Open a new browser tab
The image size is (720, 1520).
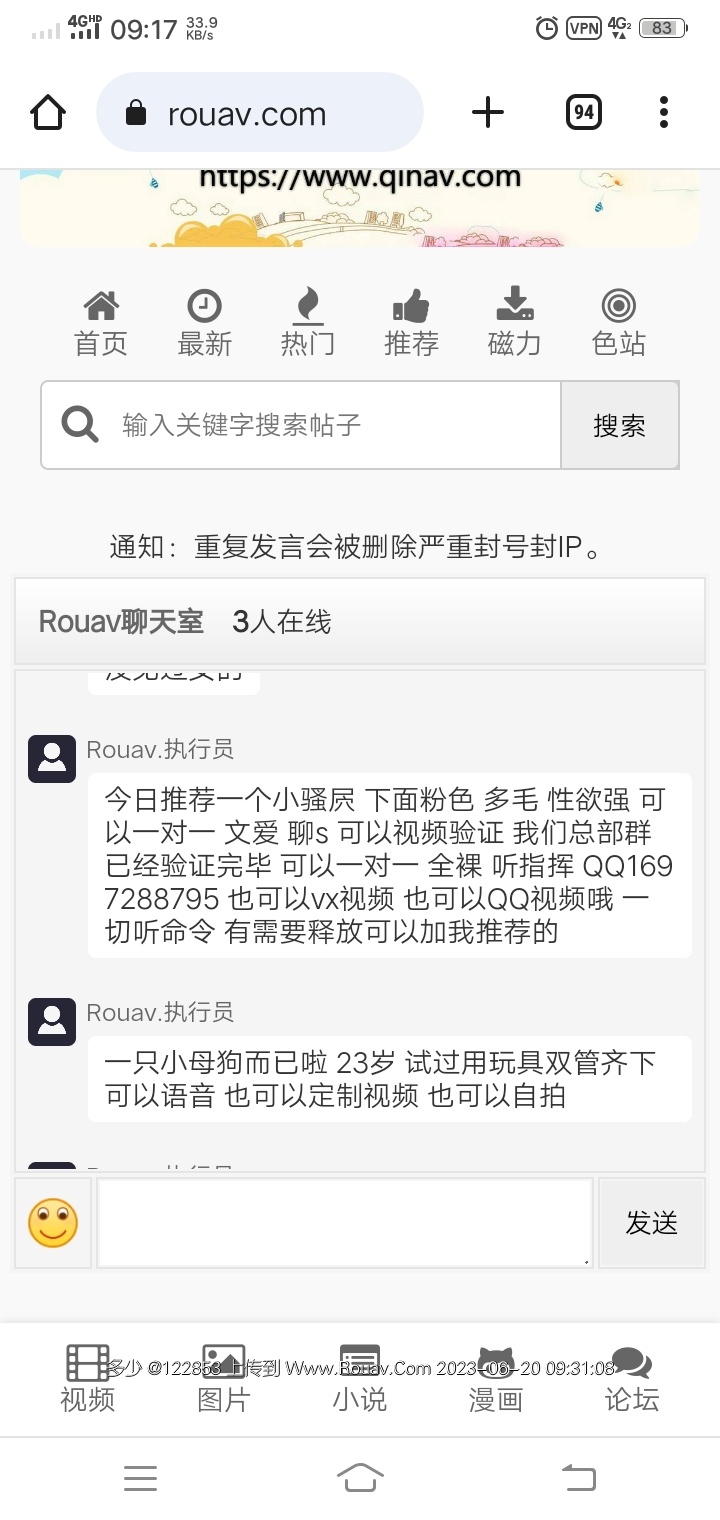488,112
